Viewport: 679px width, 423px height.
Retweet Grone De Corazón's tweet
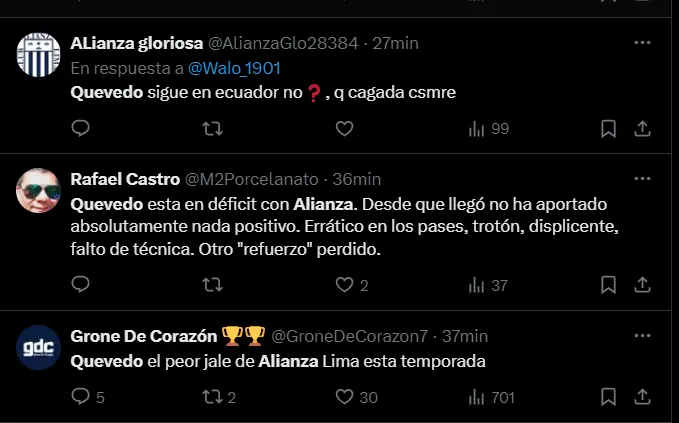coord(212,397)
